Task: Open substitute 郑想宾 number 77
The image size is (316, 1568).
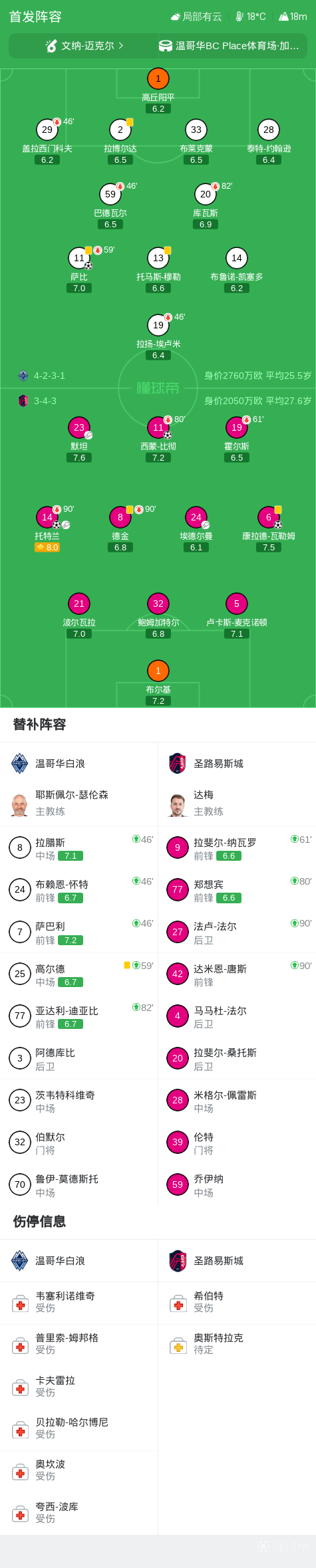Action: tap(237, 890)
